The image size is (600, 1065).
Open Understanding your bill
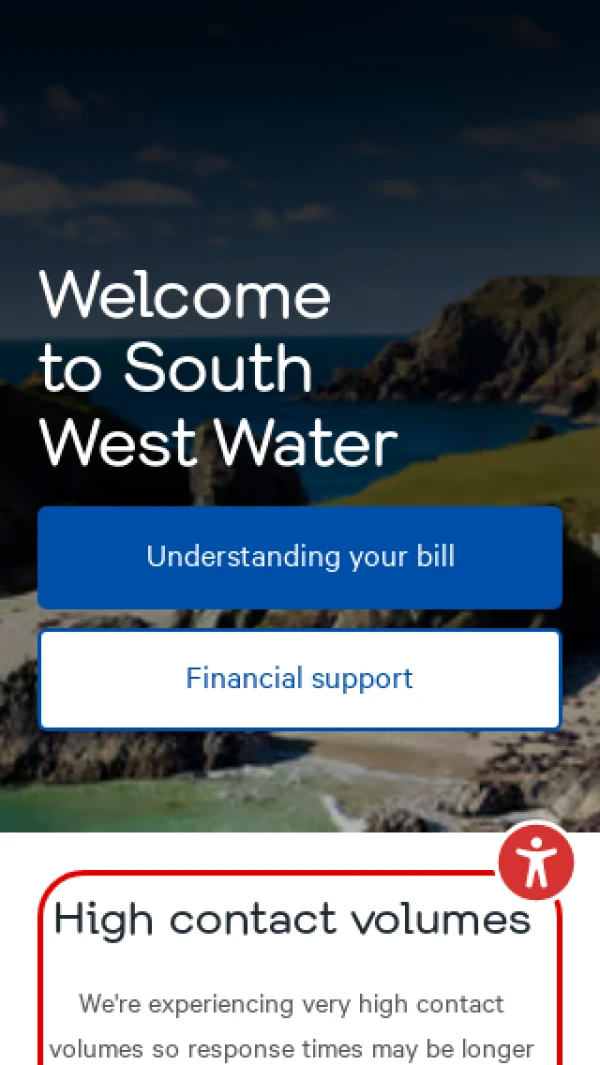(300, 557)
